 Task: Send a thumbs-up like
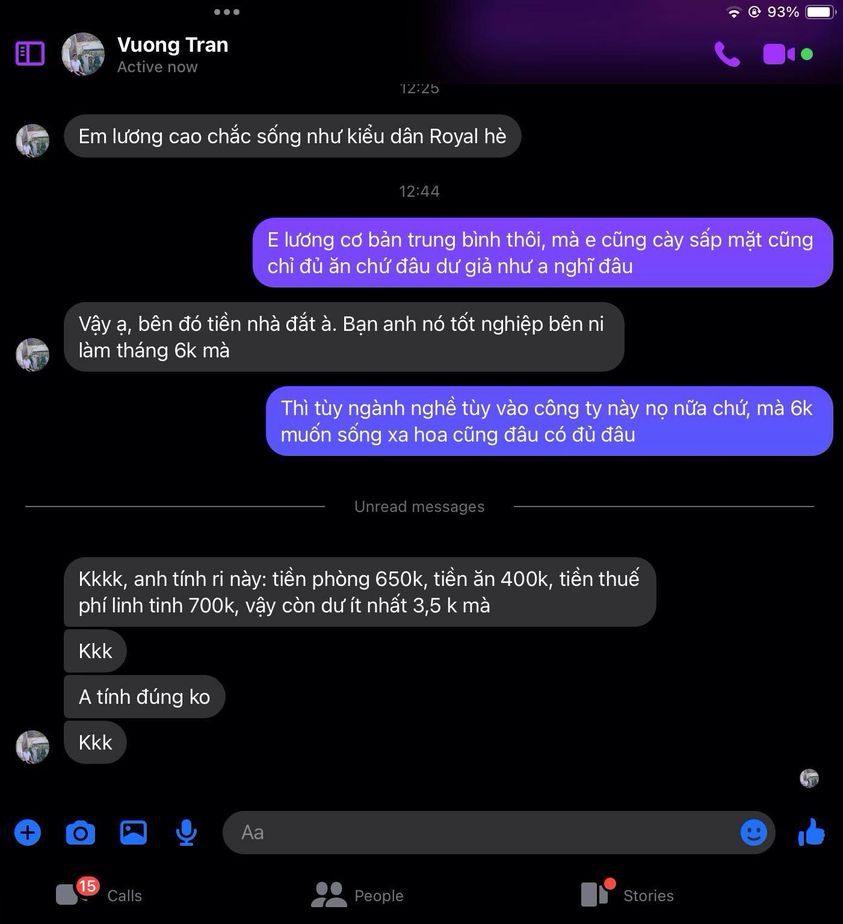pos(811,832)
